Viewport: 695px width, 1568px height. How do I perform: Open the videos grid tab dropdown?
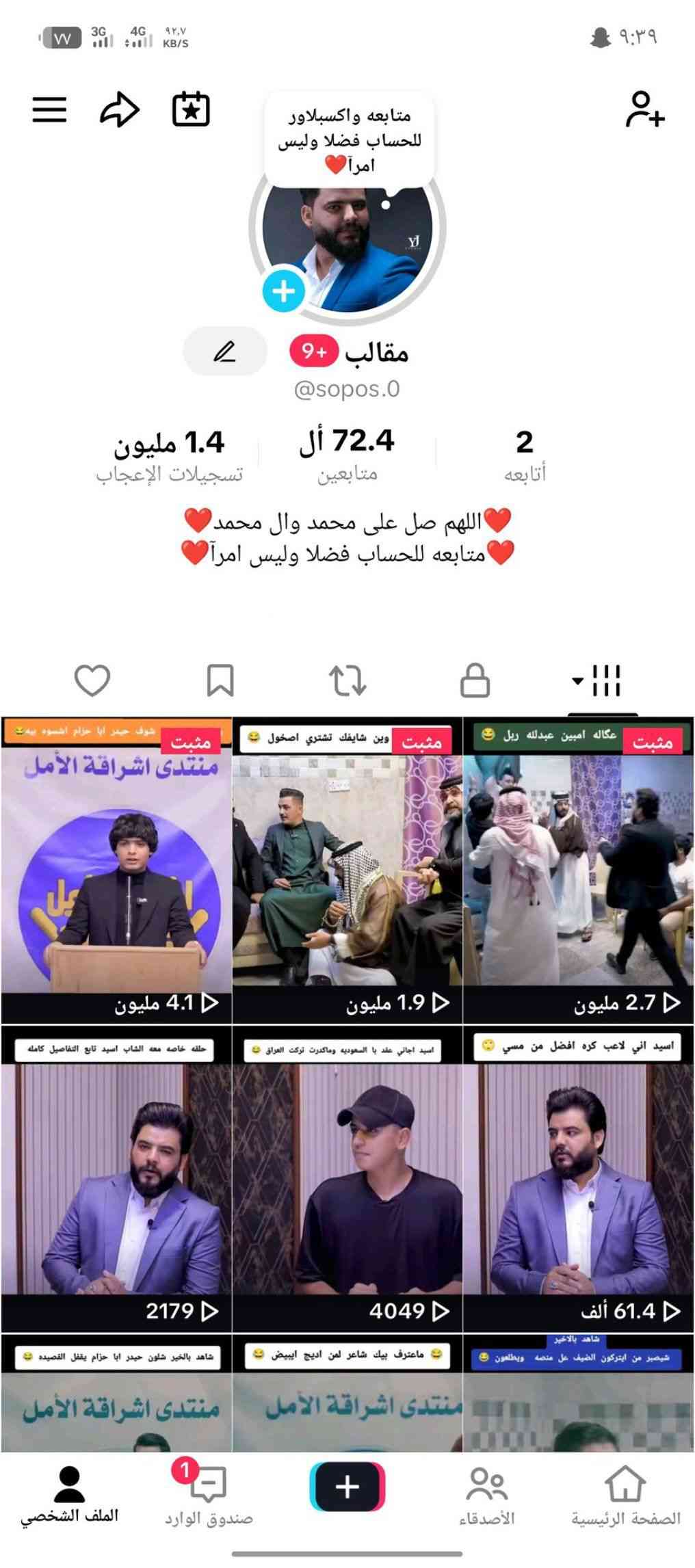click(x=596, y=680)
